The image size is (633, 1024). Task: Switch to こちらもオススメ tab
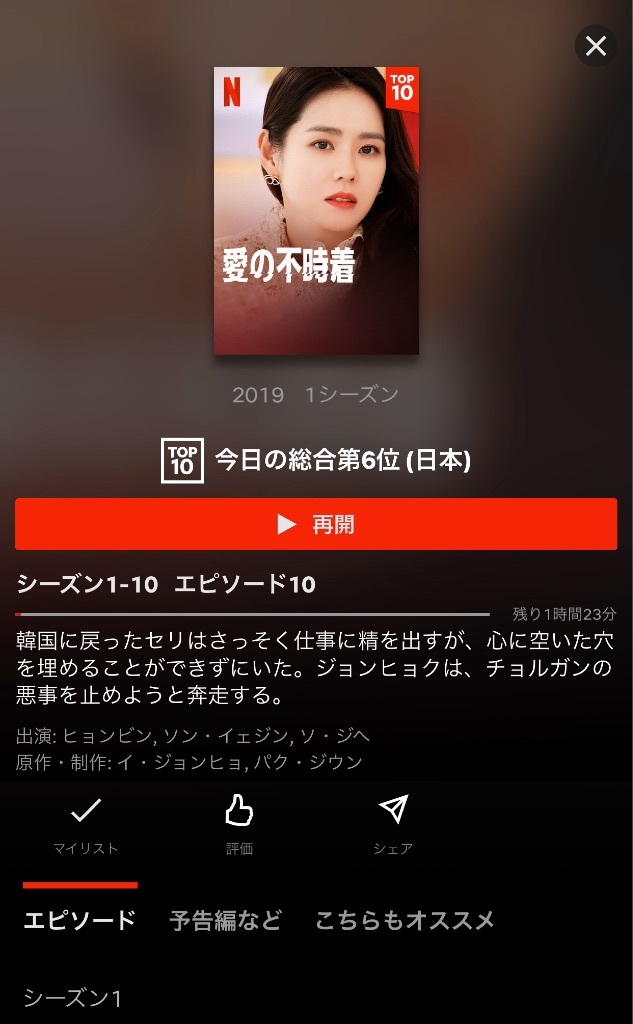click(x=405, y=920)
